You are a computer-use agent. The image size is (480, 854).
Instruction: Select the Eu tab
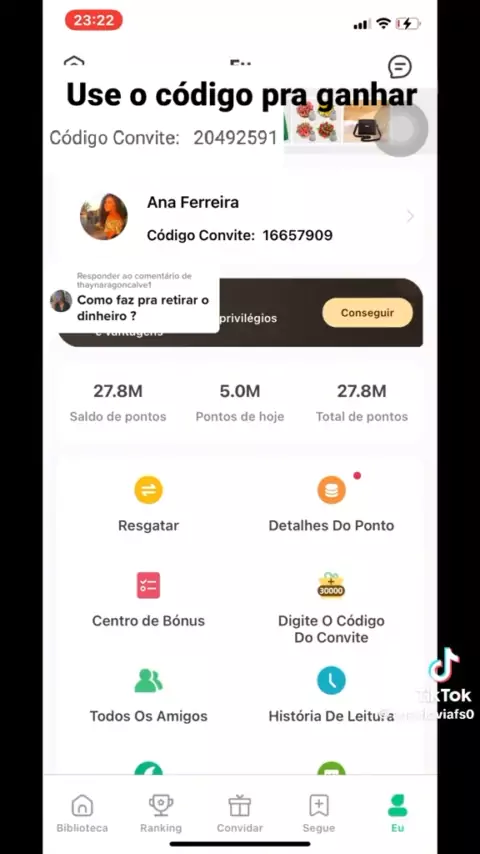398,814
